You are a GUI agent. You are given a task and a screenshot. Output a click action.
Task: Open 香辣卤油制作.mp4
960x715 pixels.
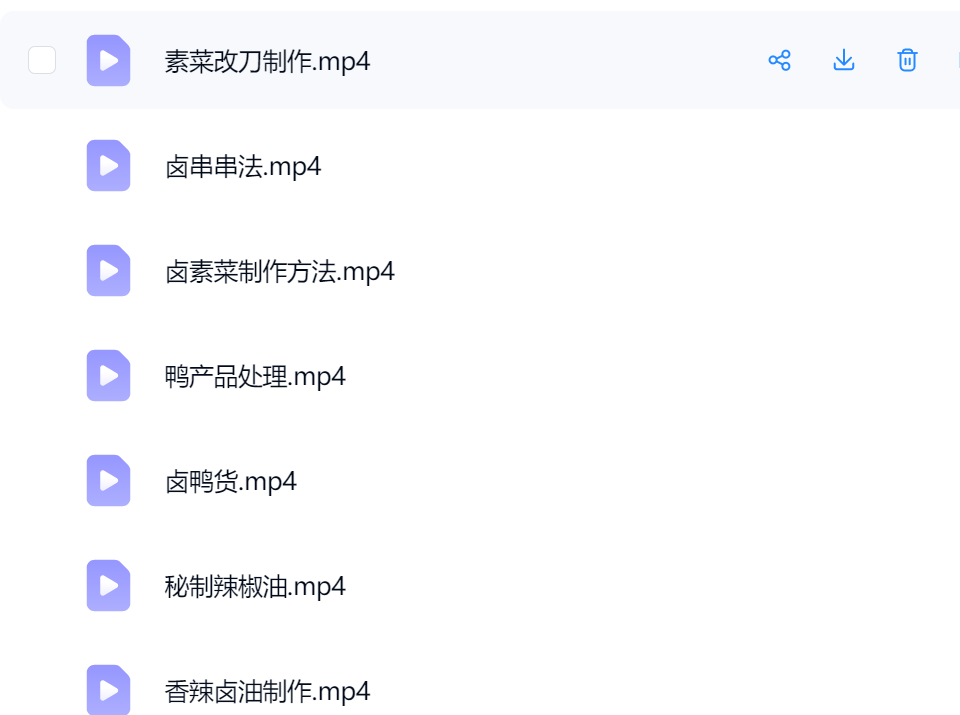pos(267,691)
